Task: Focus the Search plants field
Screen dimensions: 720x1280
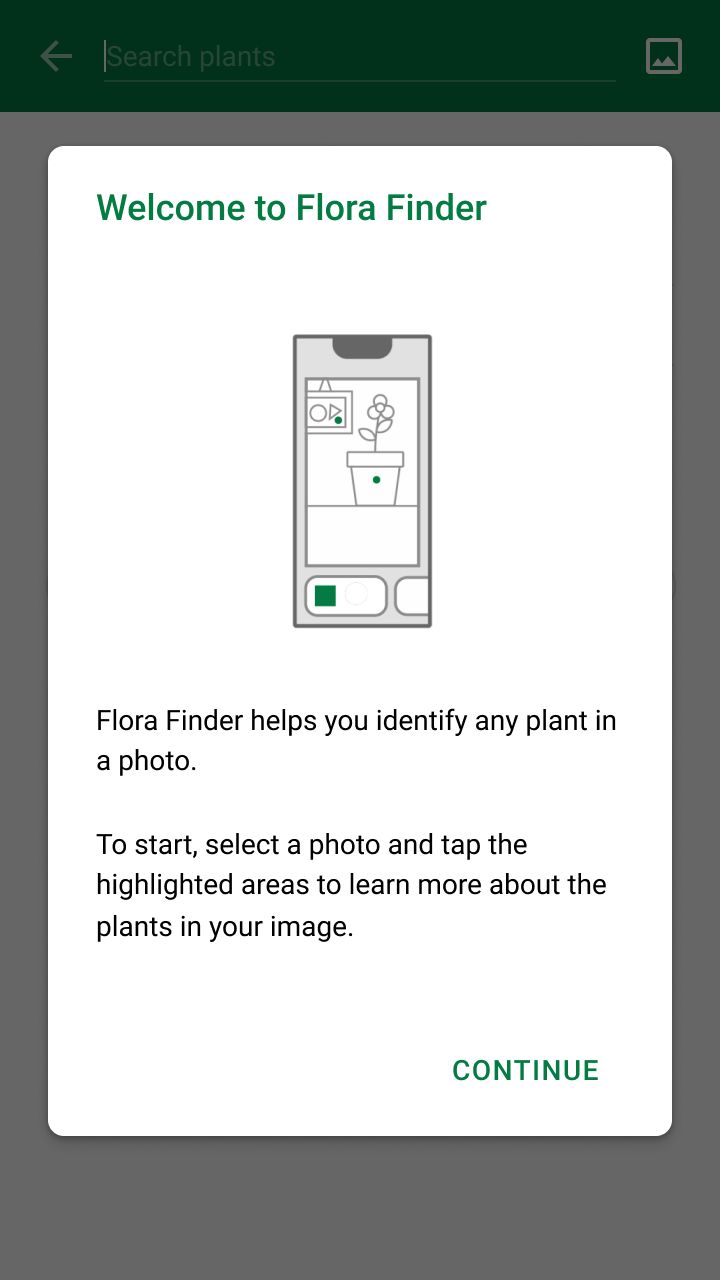Action: [x=358, y=57]
